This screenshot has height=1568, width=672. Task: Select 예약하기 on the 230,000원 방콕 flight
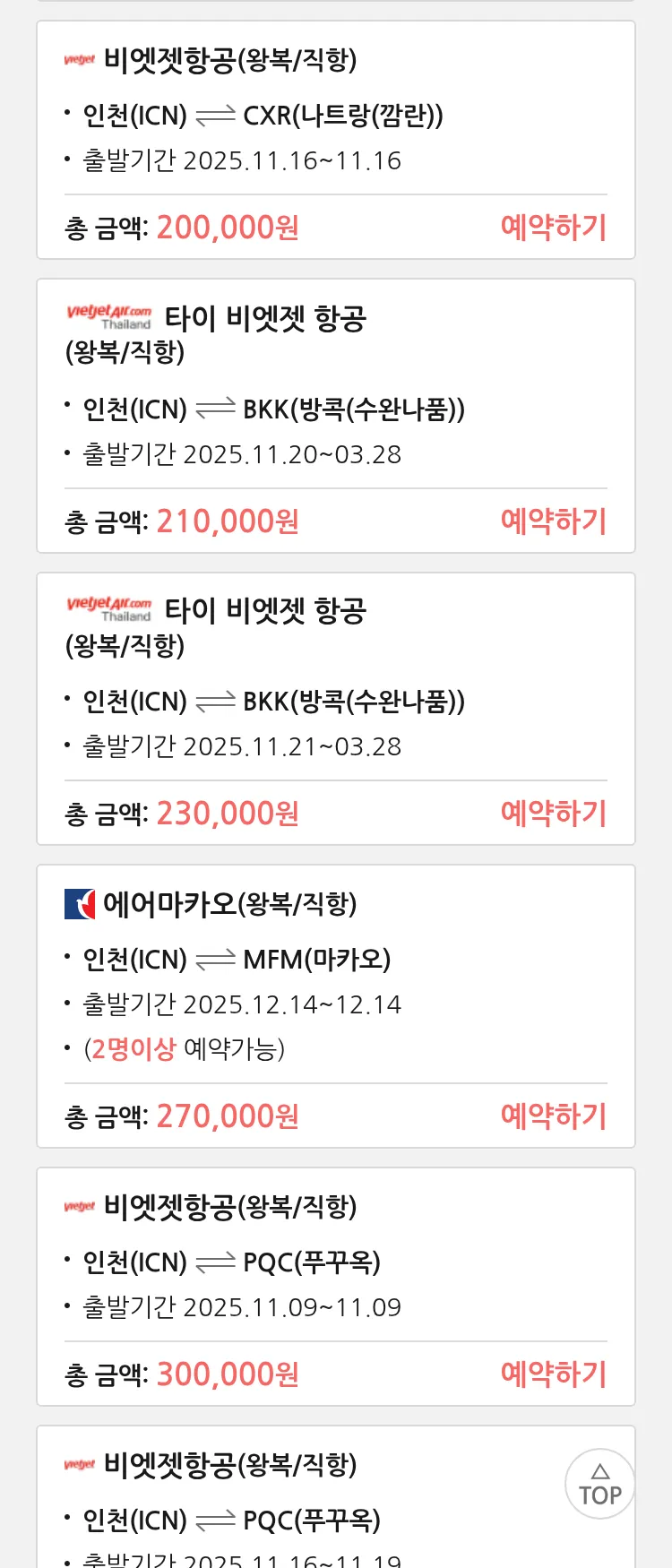pyautogui.click(x=553, y=814)
